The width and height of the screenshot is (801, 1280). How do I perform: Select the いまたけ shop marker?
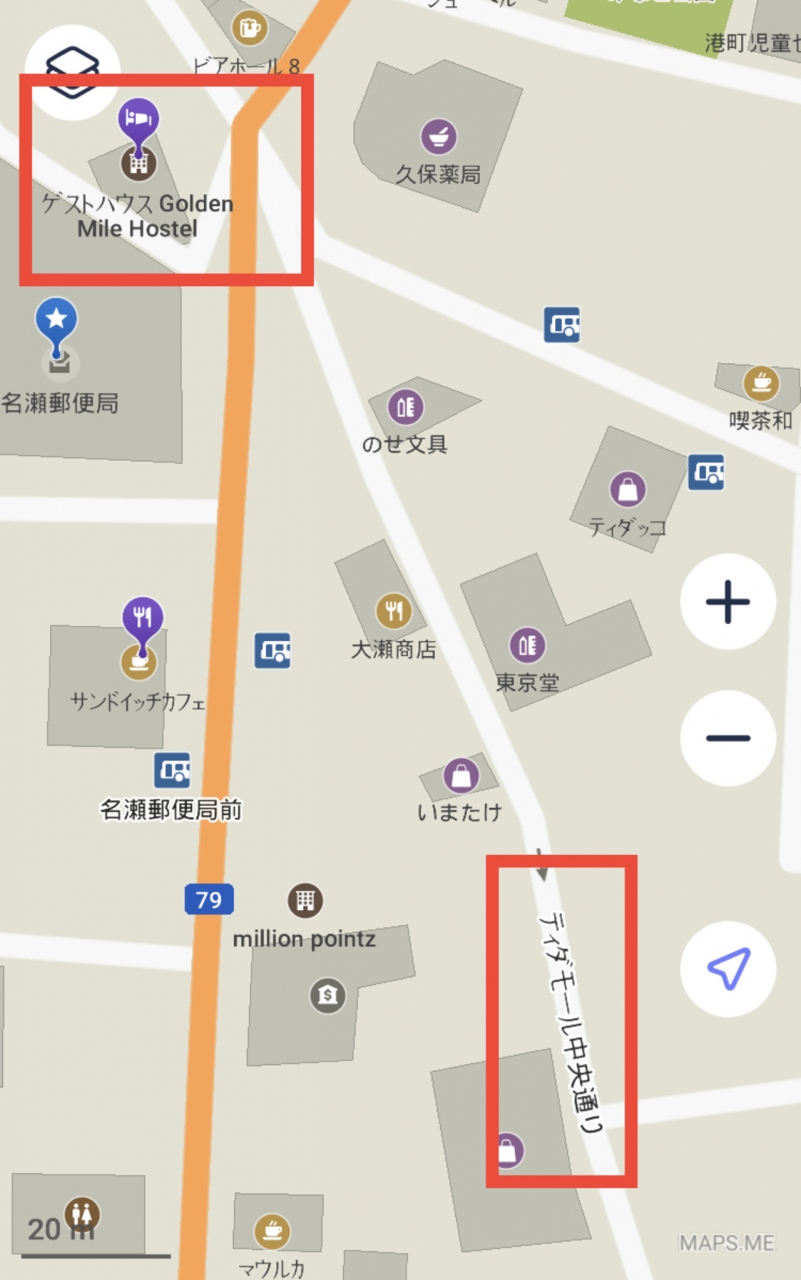(460, 774)
